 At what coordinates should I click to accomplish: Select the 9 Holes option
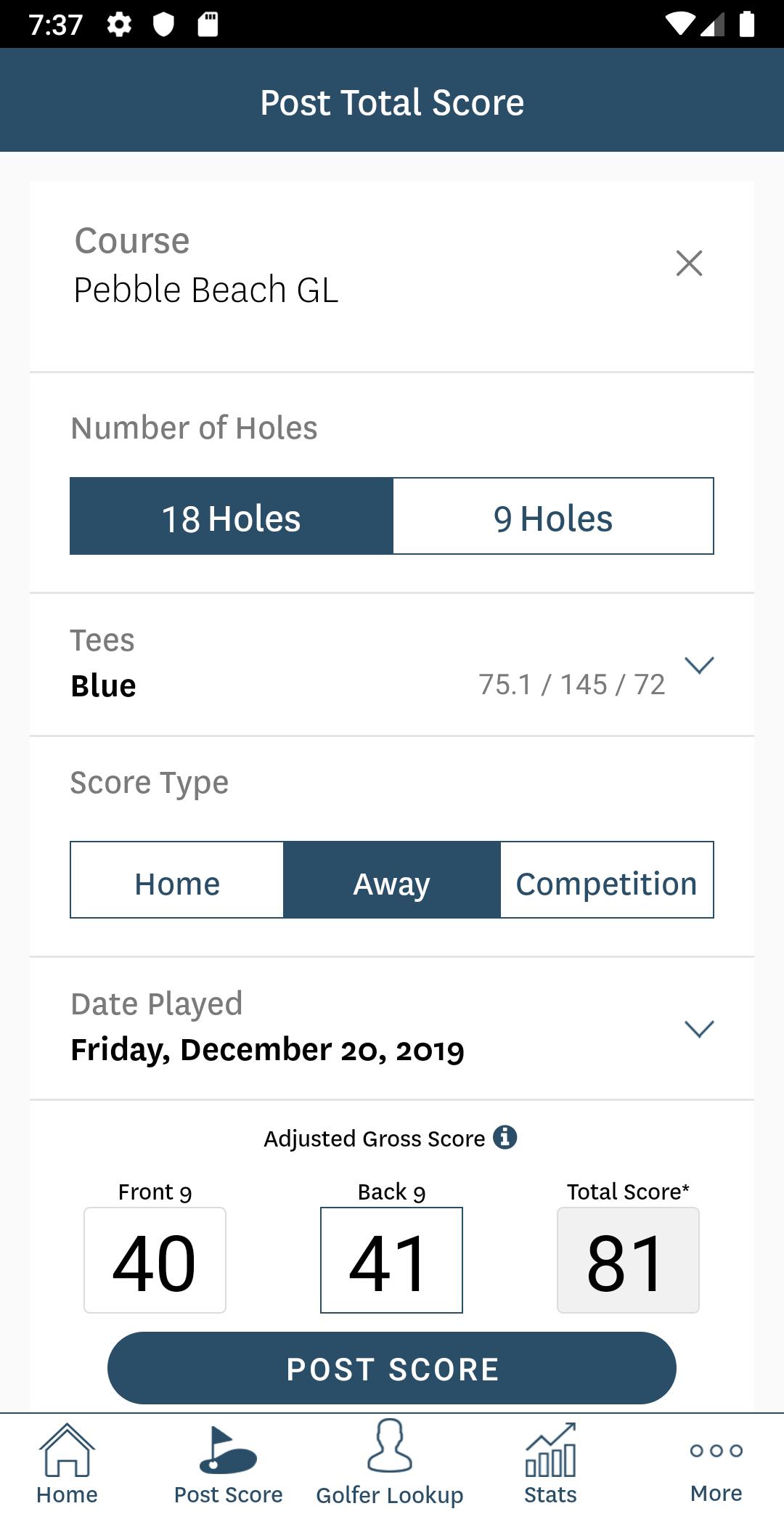[553, 516]
